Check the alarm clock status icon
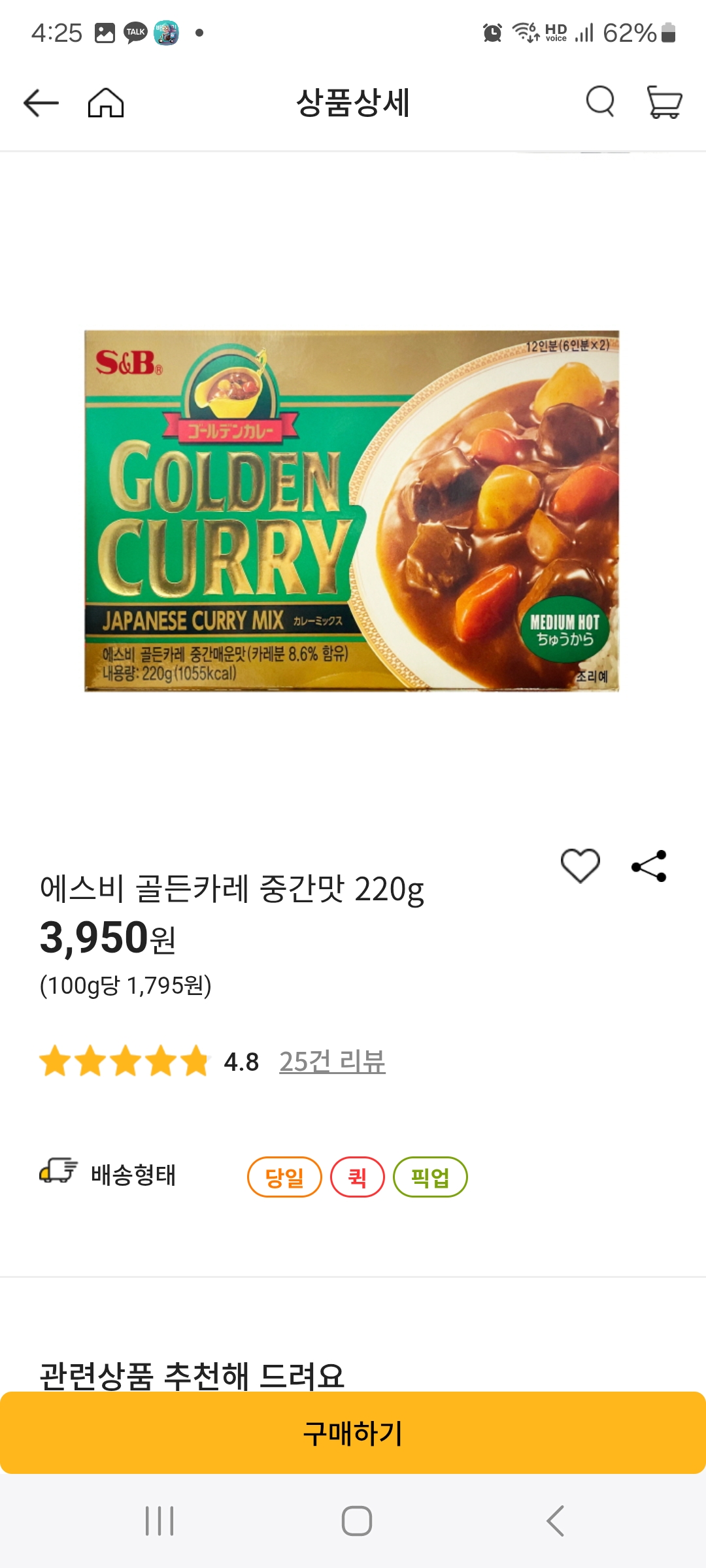 tap(494, 31)
